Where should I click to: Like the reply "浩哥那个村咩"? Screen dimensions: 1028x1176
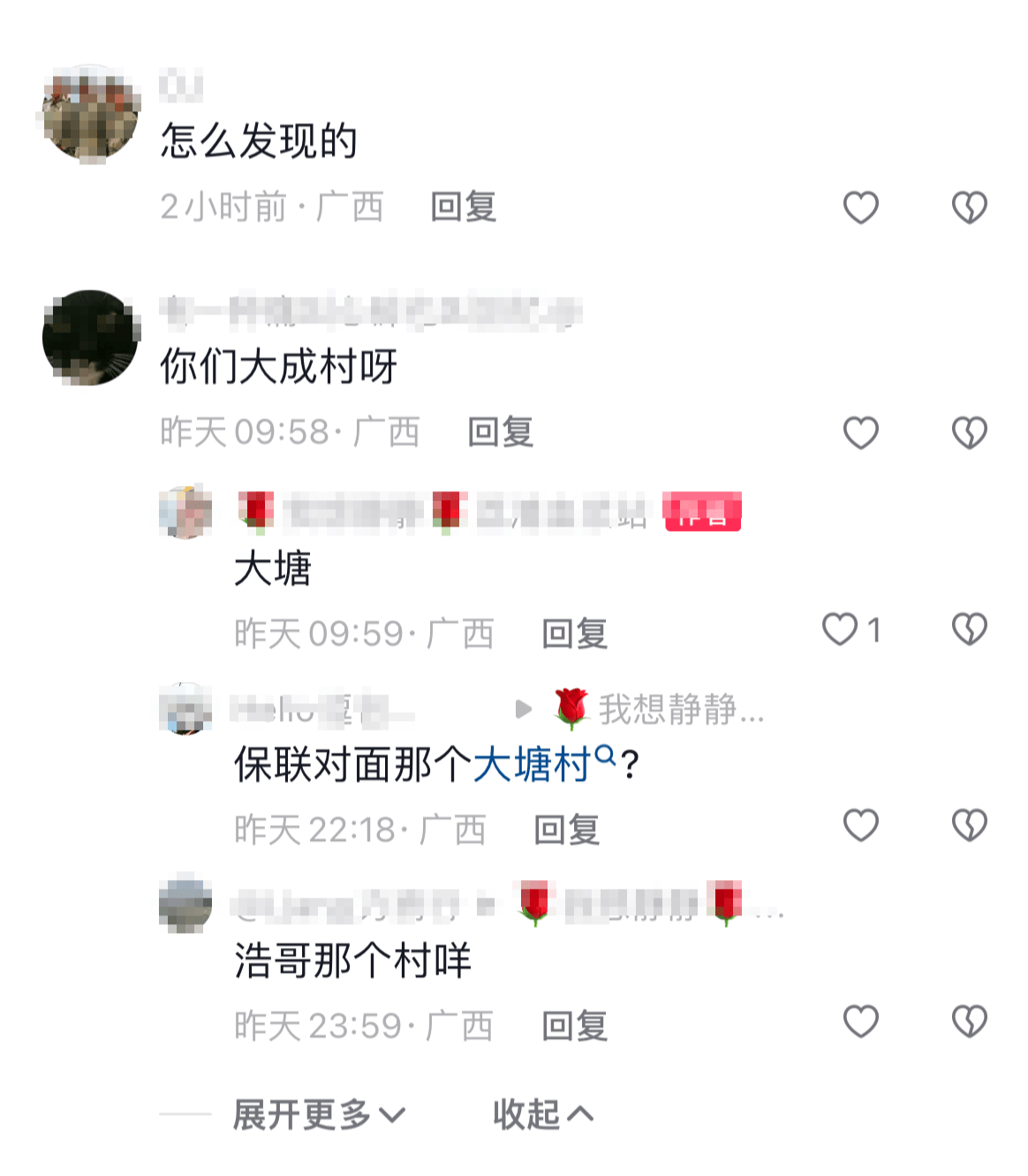[860, 1021]
